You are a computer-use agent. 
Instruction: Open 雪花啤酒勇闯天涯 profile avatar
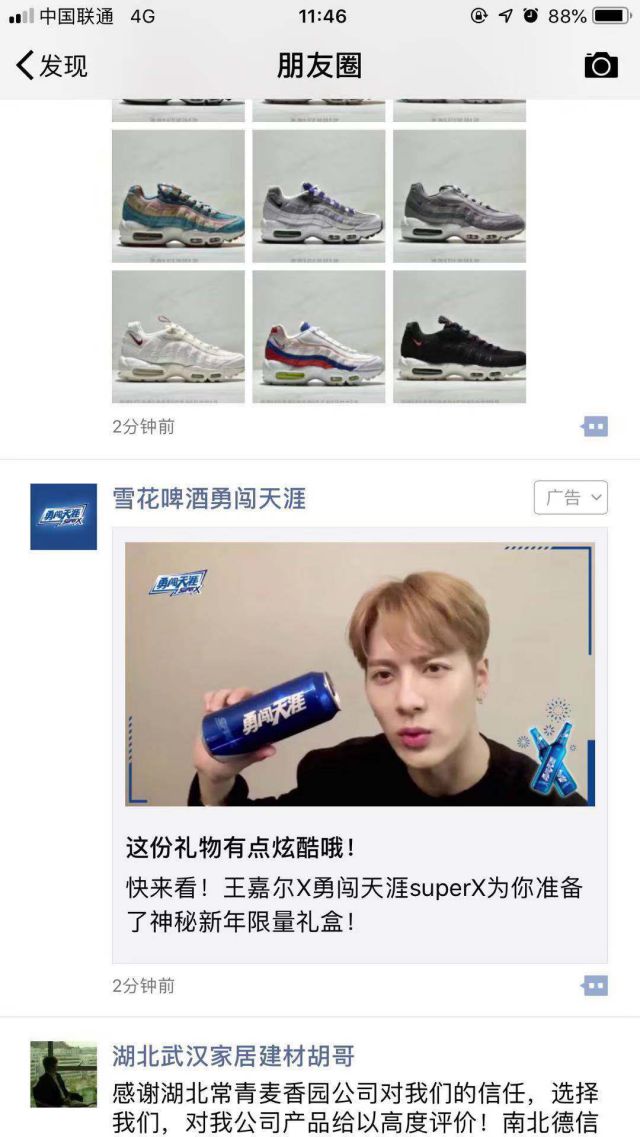63,516
